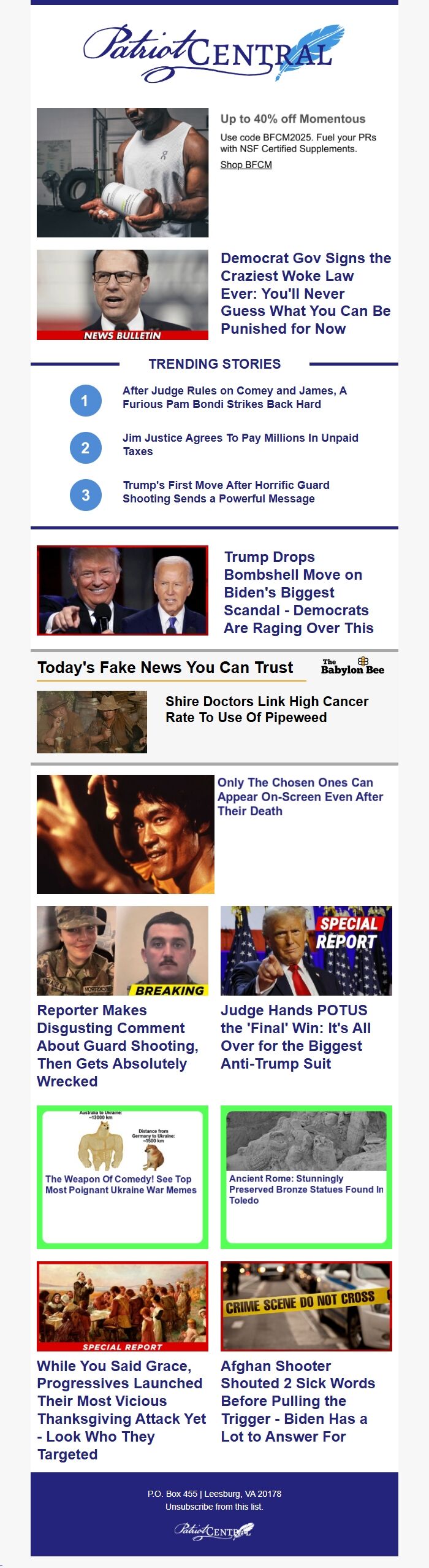The width and height of the screenshot is (429, 1568).
Task: Unsubscribe from this list
Action: click(x=214, y=1507)
